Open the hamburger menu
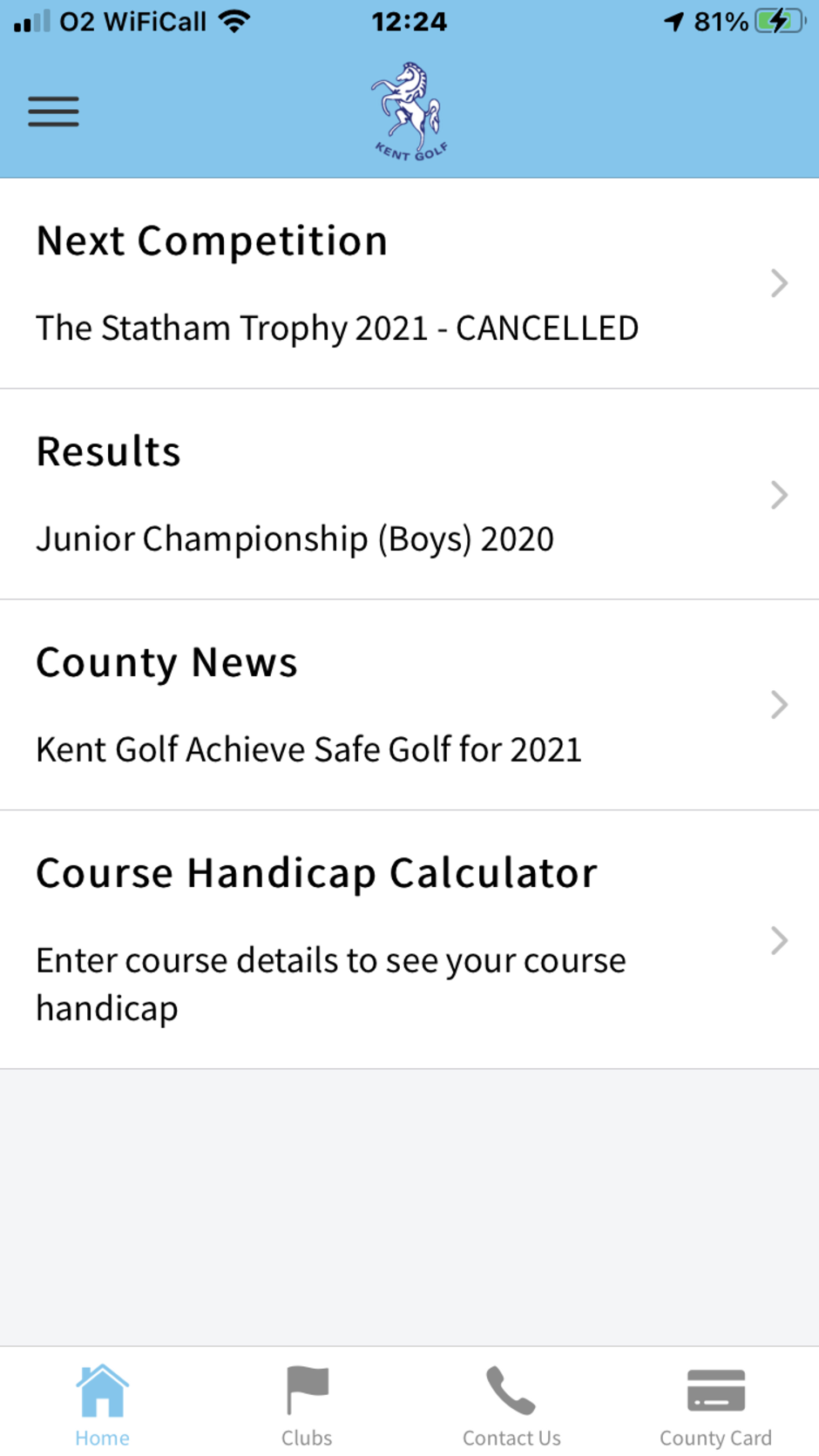819x1456 pixels. (x=53, y=112)
